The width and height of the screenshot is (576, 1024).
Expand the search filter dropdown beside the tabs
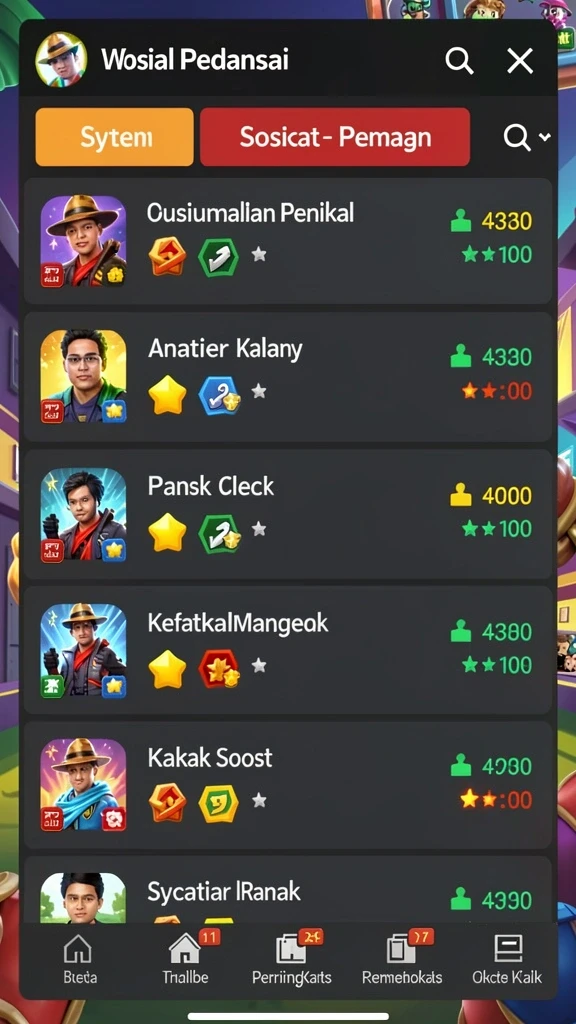coord(526,137)
